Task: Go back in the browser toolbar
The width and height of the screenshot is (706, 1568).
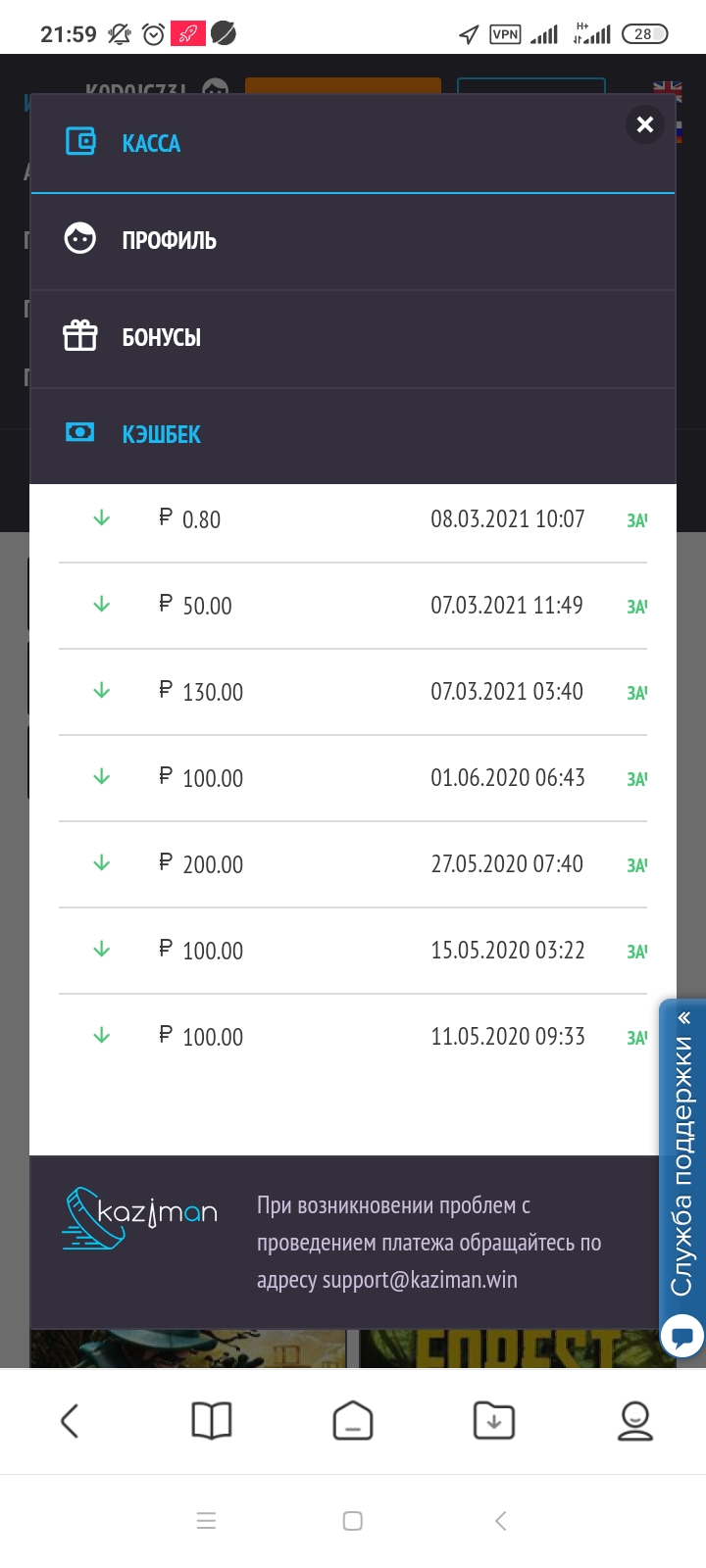Action: pos(70,1420)
